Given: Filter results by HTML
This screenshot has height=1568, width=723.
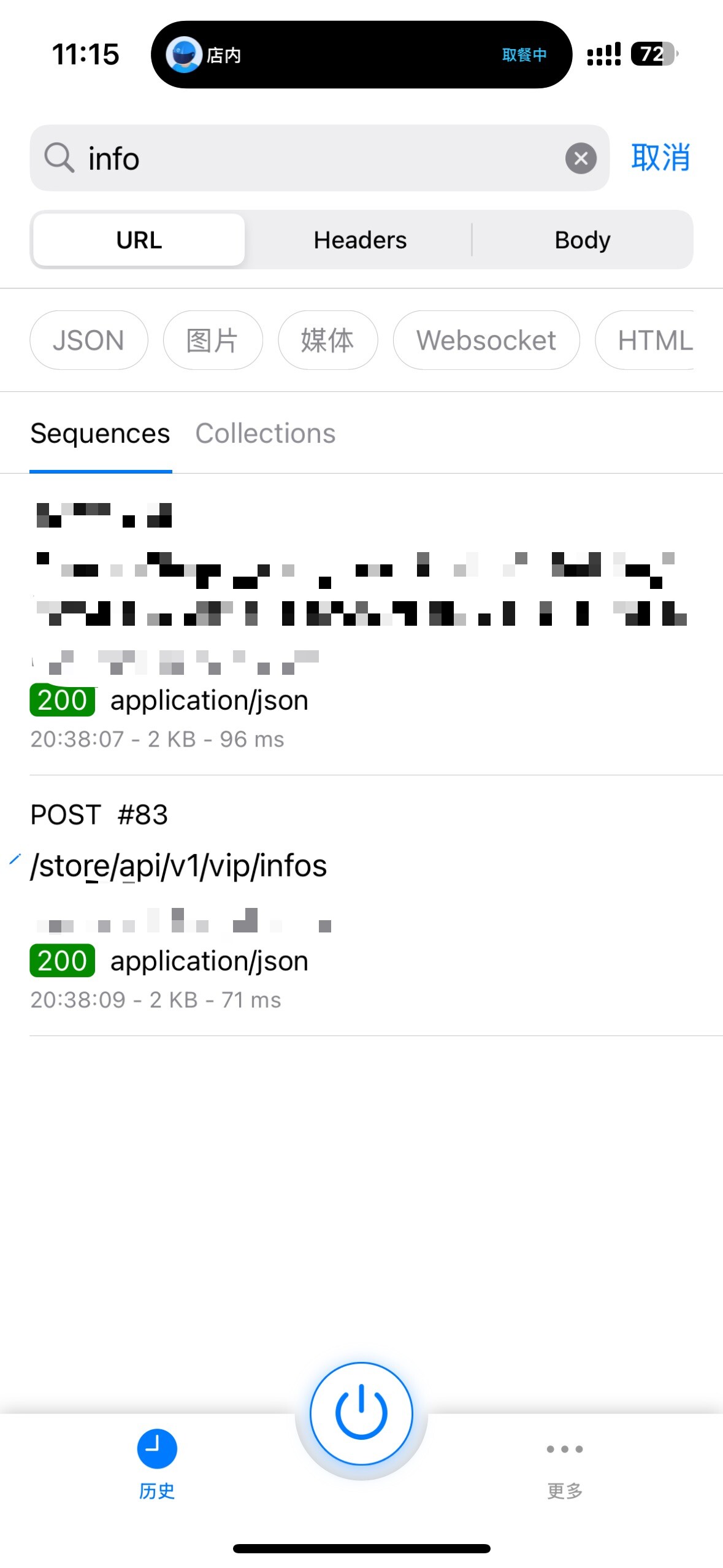Looking at the screenshot, I should [x=654, y=340].
